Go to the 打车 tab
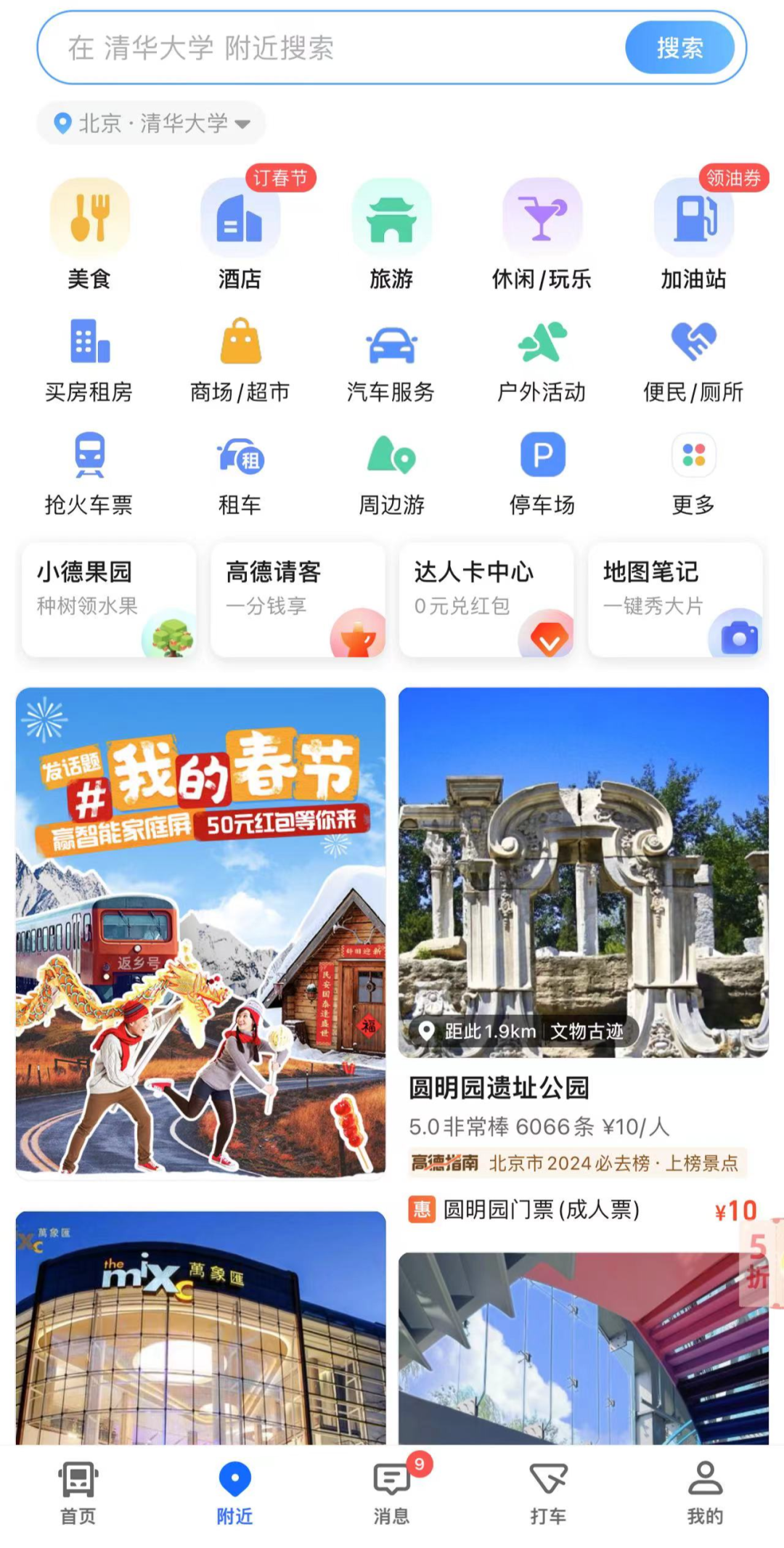The width and height of the screenshot is (784, 1548). point(548,1494)
